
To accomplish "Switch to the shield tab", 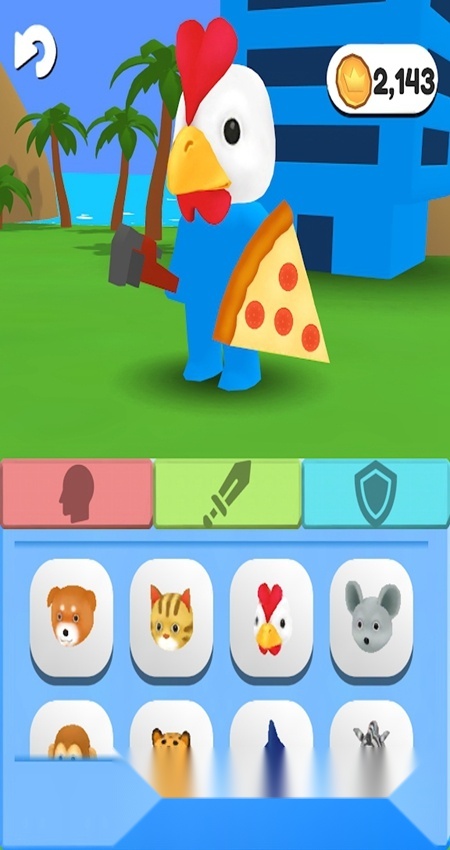I will [x=376, y=493].
